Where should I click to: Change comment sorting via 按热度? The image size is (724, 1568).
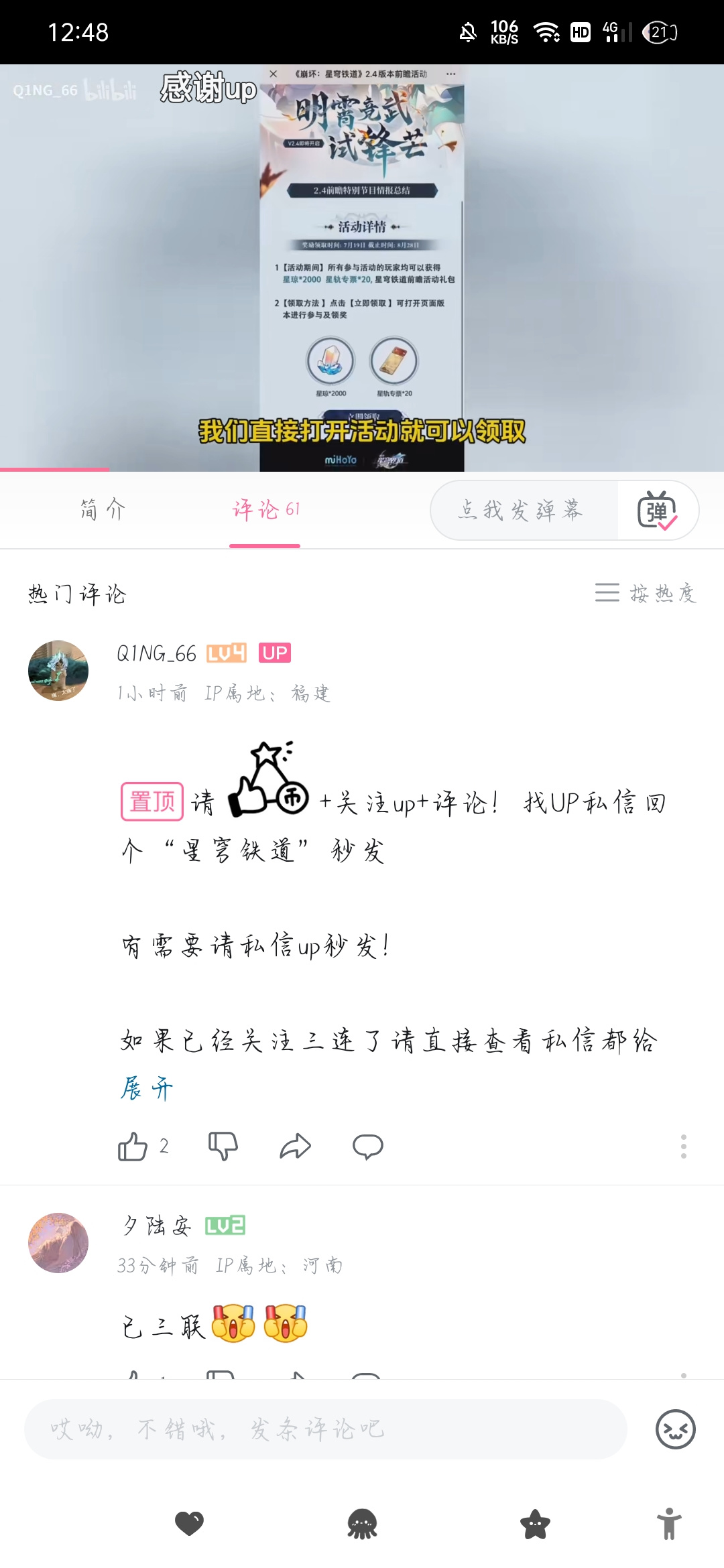coord(646,593)
